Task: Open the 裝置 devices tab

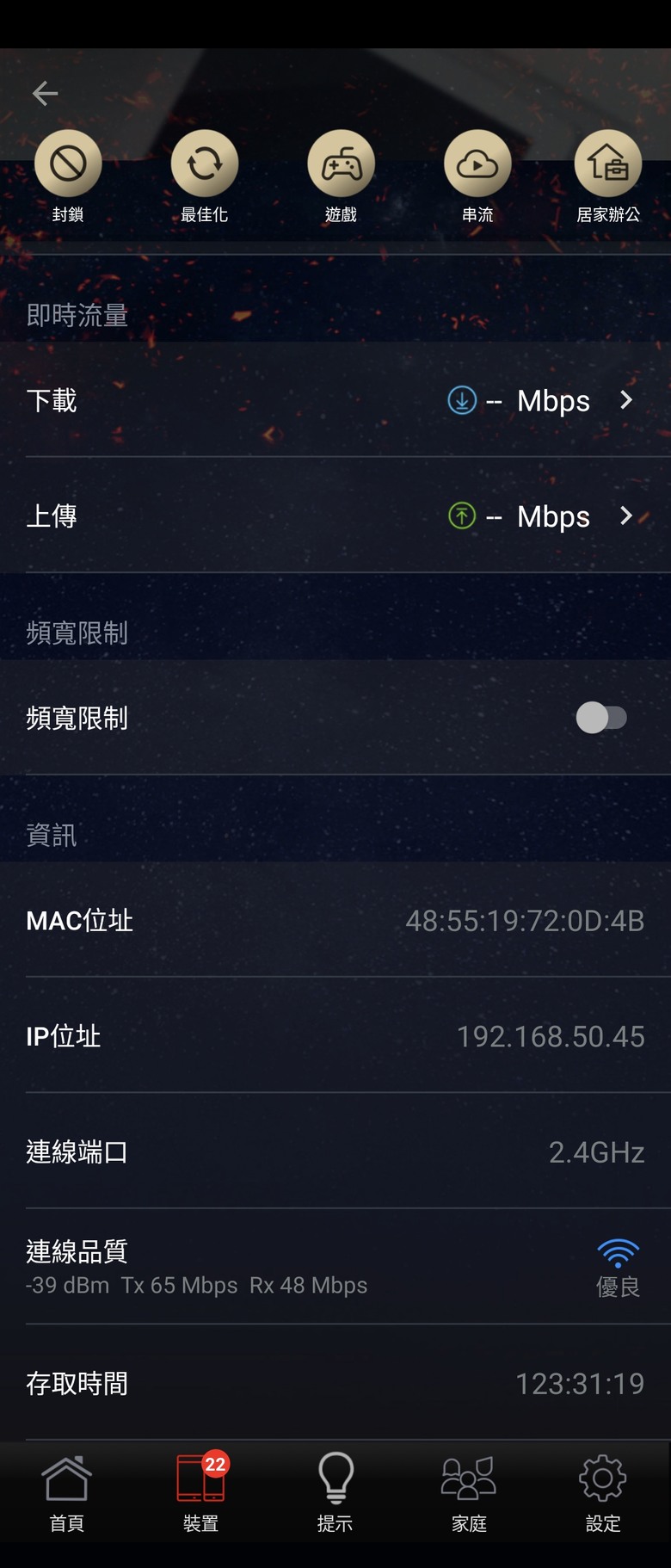Action: [201, 1494]
